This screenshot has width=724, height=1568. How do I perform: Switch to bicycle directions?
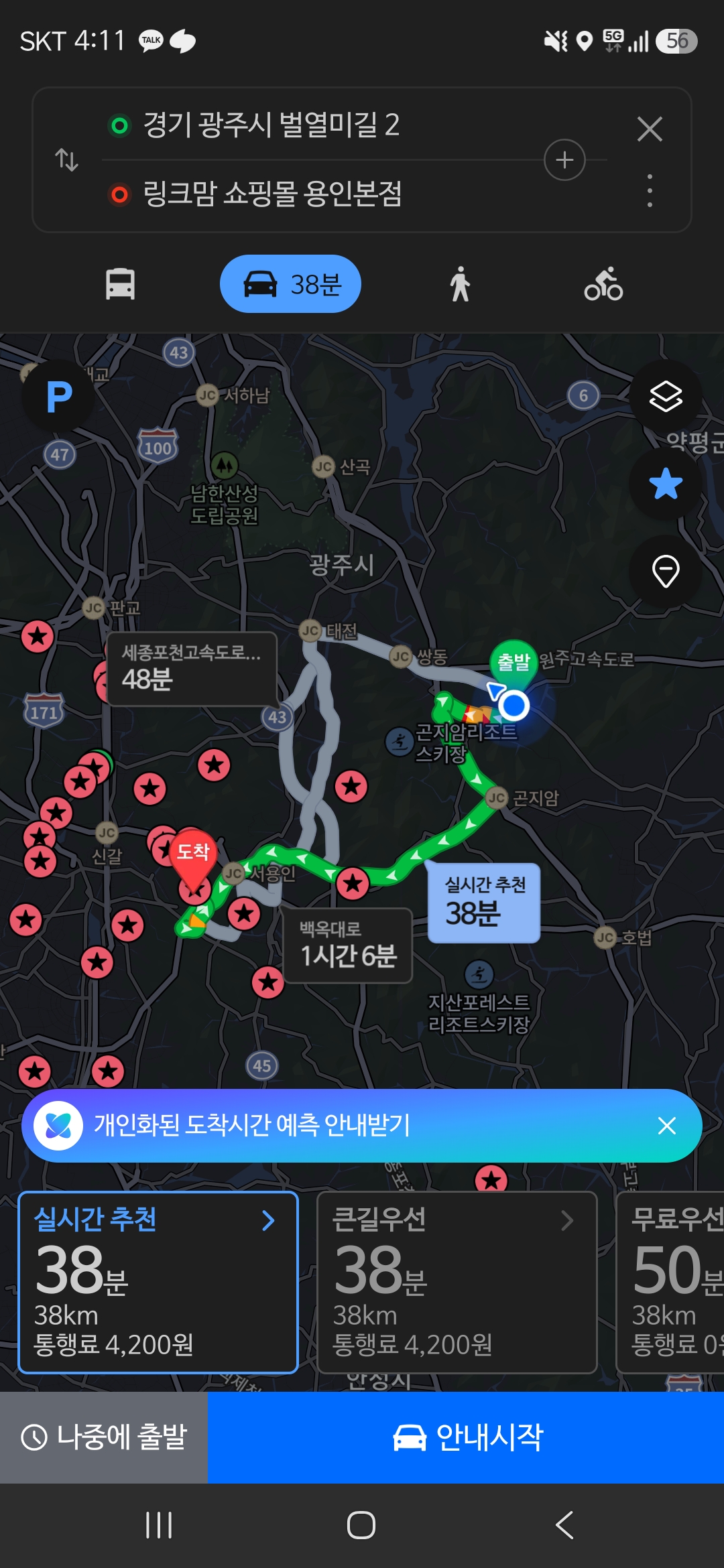pyautogui.click(x=603, y=284)
